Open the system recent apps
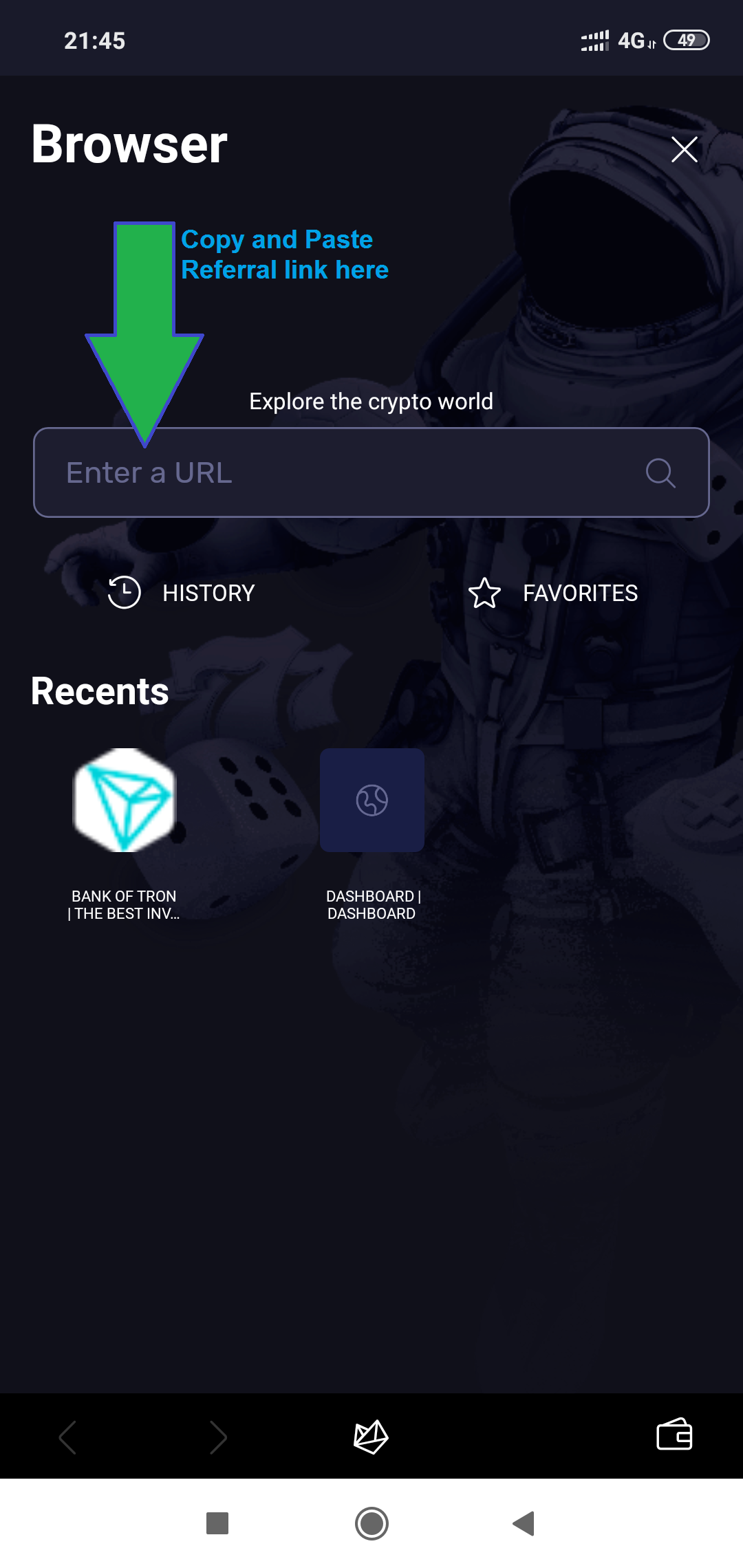 click(x=217, y=1523)
